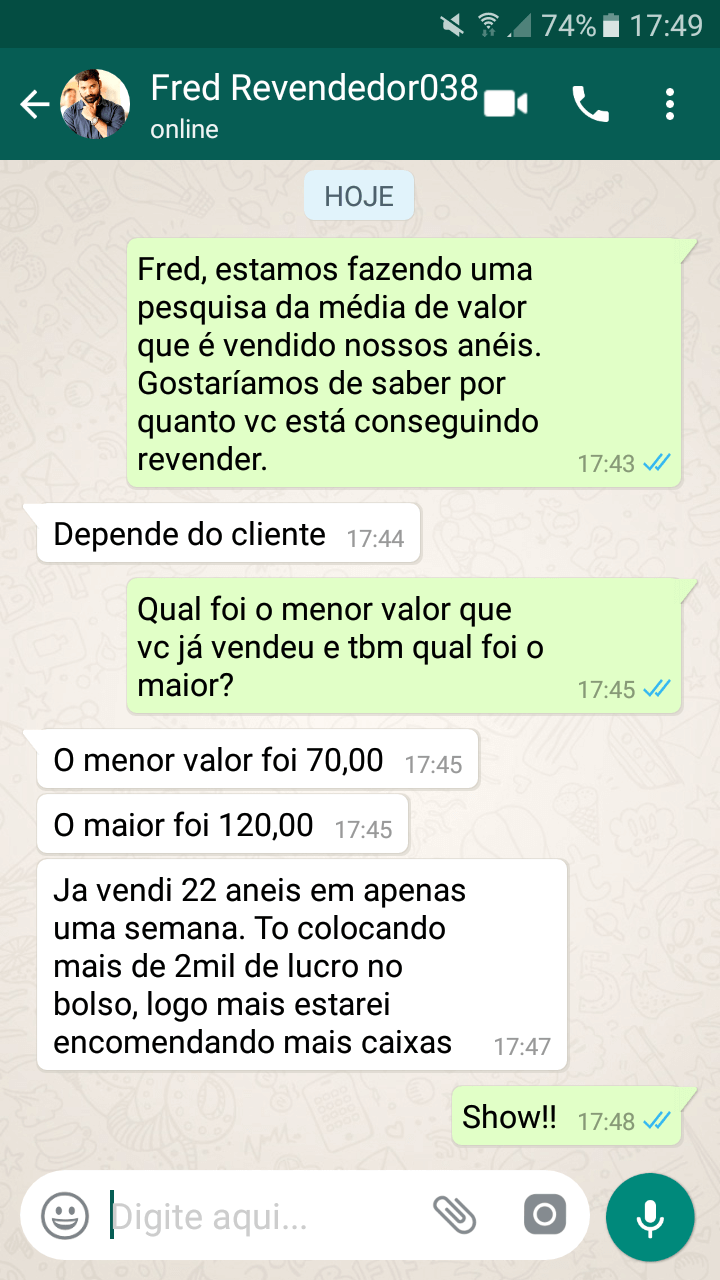Start a voice call with Fred
720x1280 pixels.
coord(590,104)
